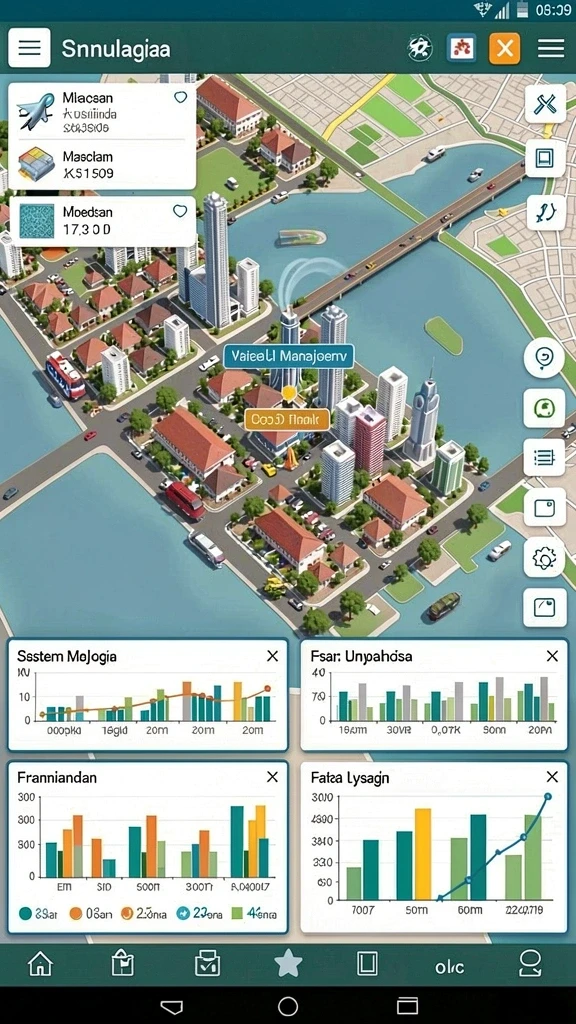Favorite the Mlacsan airplane card
This screenshot has height=1024, width=576.
(180, 97)
